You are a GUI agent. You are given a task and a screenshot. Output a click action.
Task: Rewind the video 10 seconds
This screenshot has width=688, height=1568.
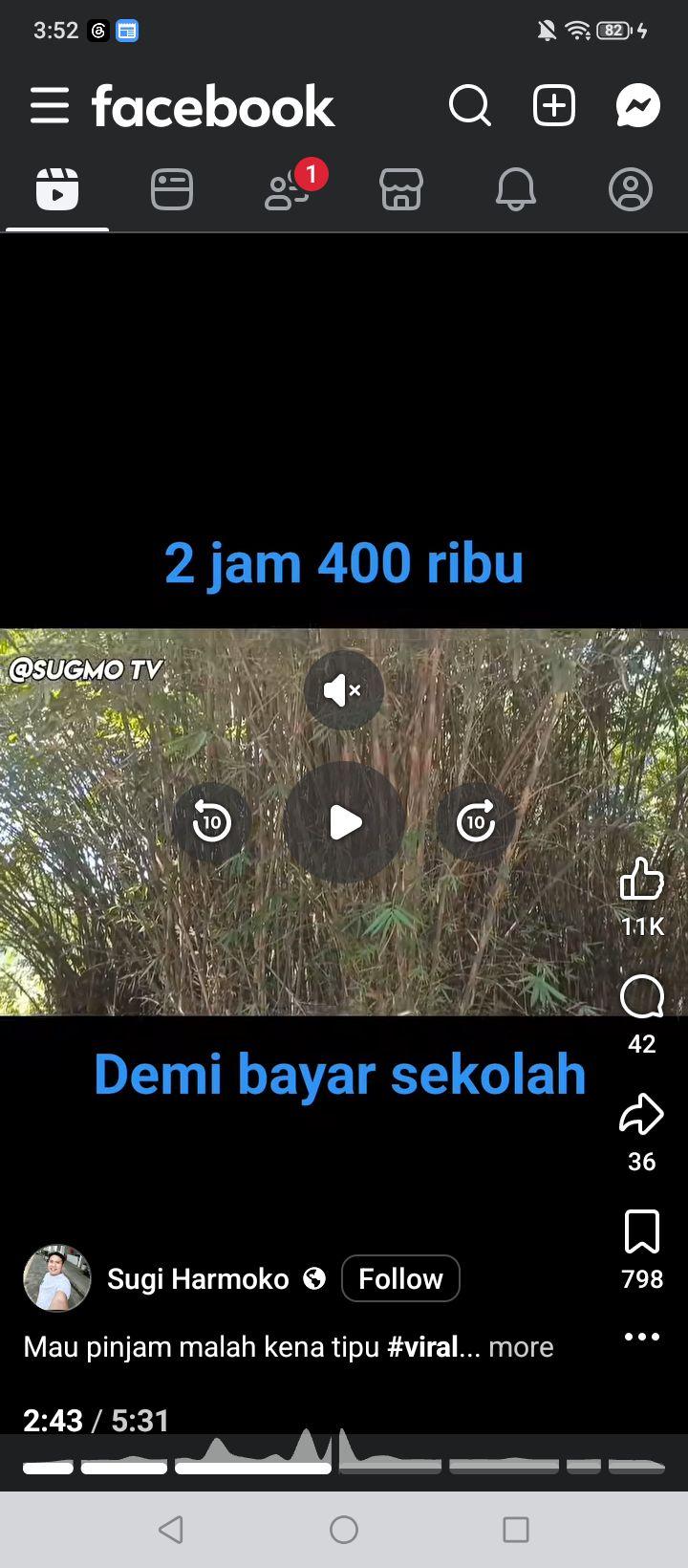coord(212,821)
